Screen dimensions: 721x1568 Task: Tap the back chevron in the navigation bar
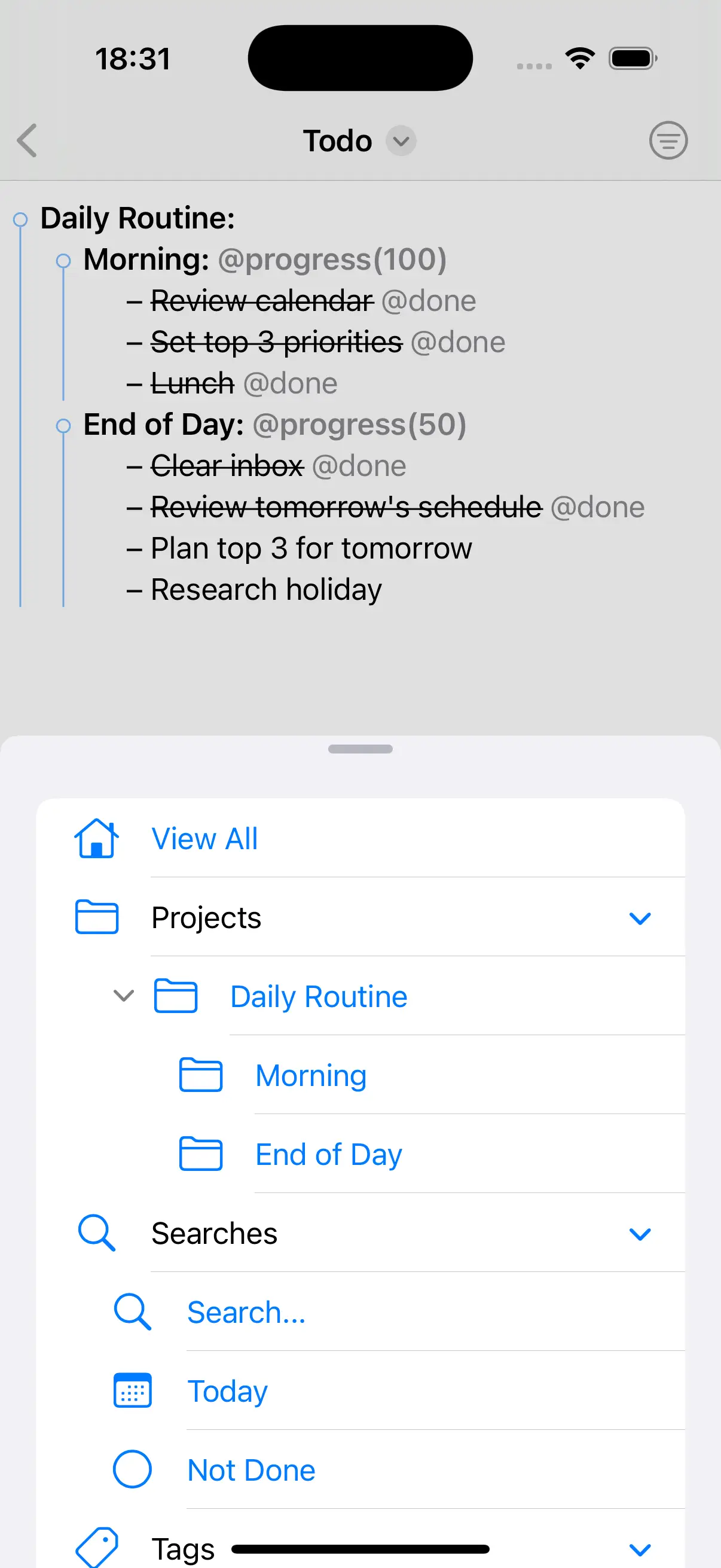pos(26,141)
